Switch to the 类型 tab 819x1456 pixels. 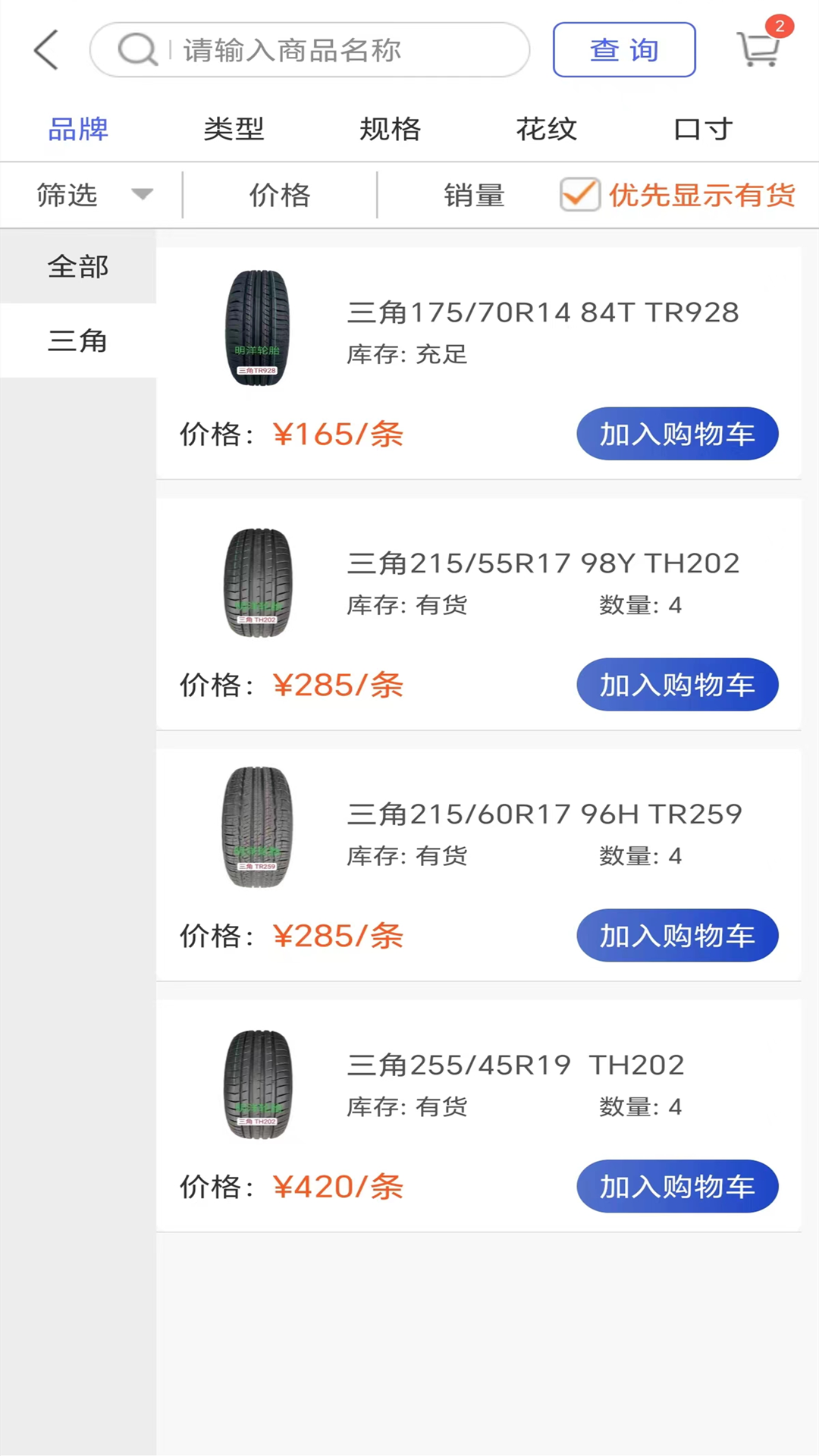[234, 130]
